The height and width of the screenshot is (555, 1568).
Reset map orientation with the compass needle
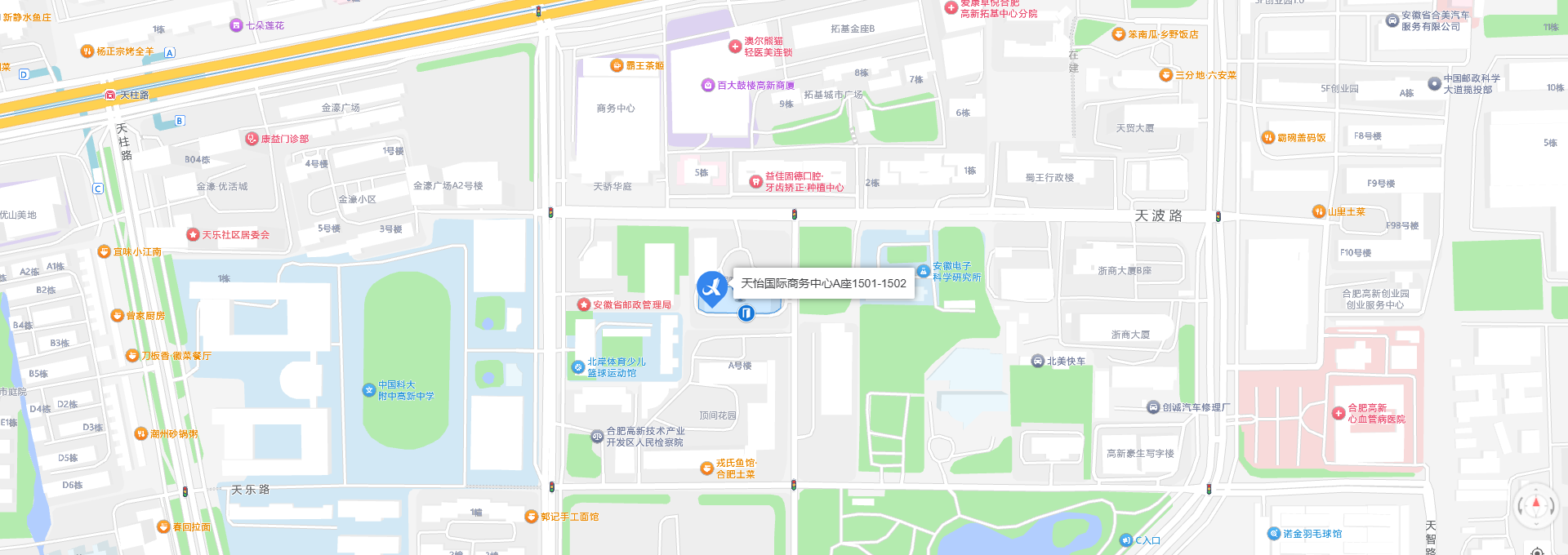tap(1536, 505)
